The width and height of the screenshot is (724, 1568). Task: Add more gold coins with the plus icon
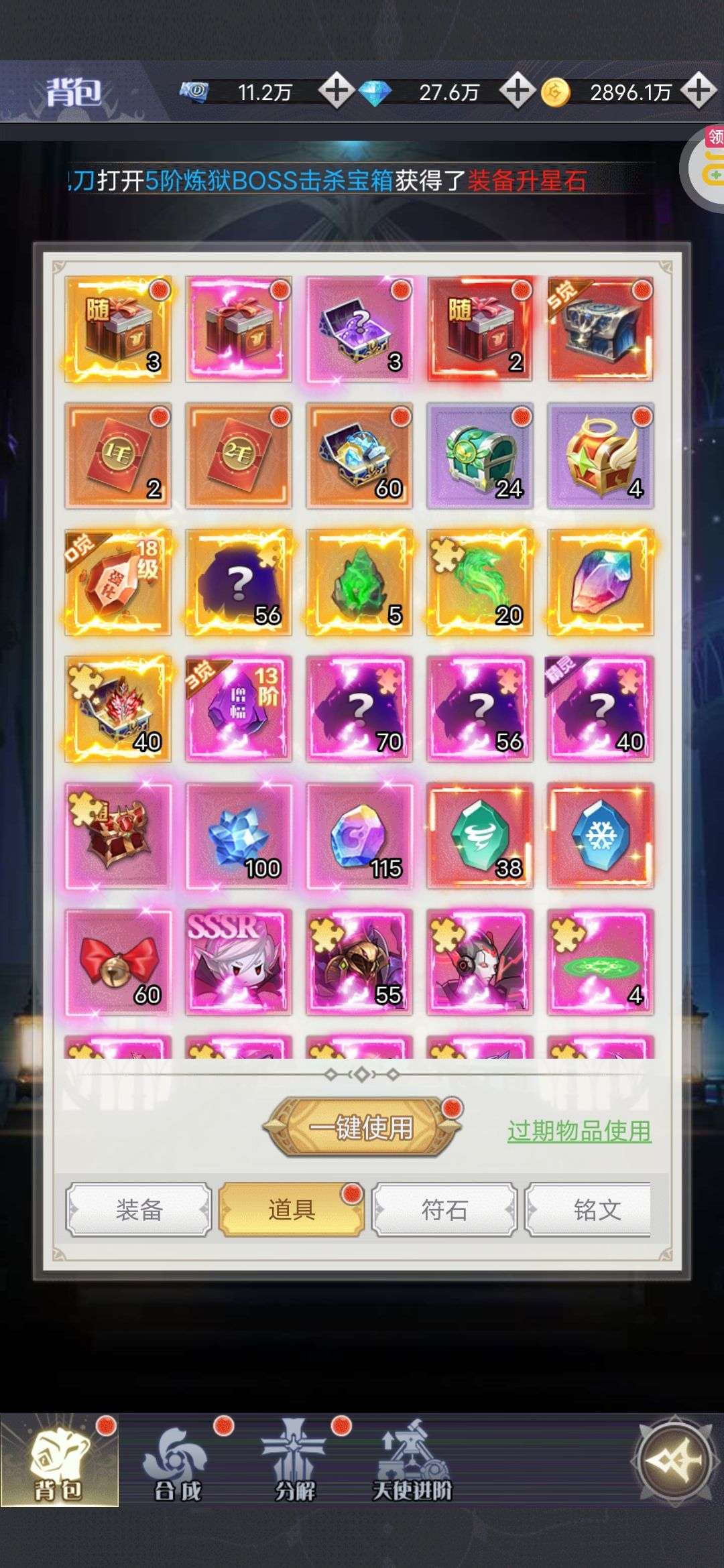pos(699,90)
